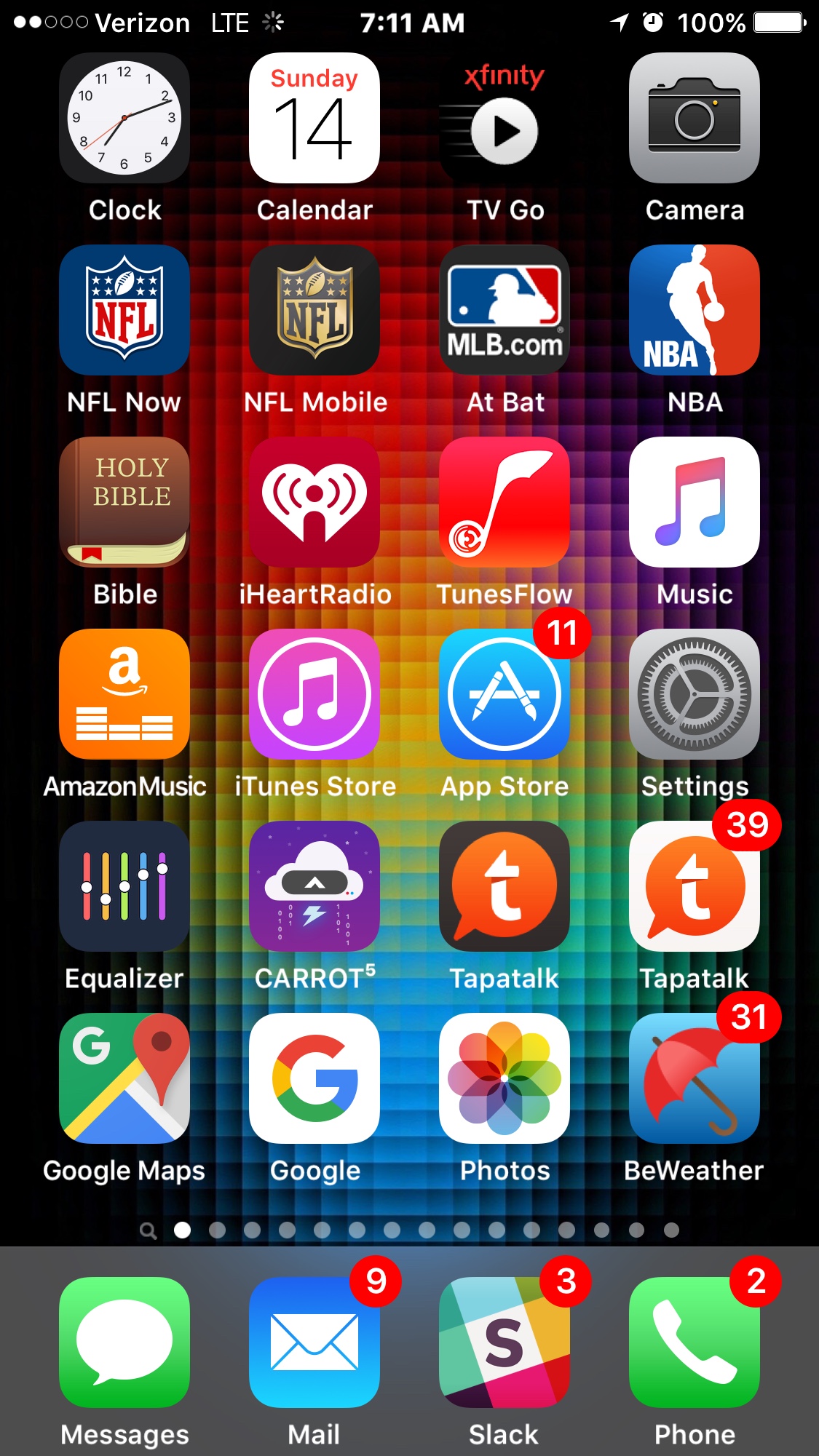The image size is (819, 1456).
Task: Open the MLB At Bat app
Action: (505, 310)
